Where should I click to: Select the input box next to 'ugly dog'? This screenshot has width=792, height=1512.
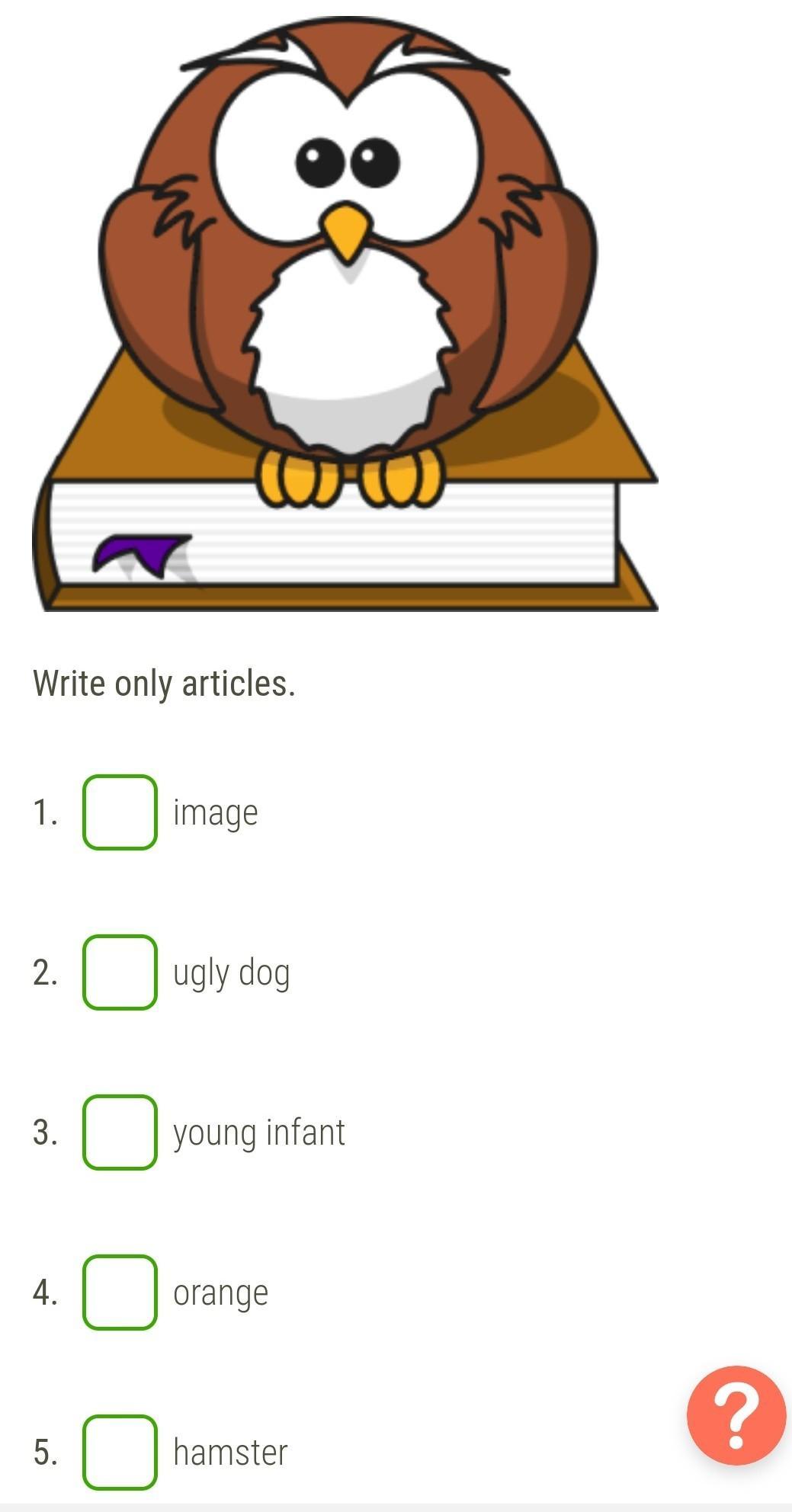pos(120,972)
